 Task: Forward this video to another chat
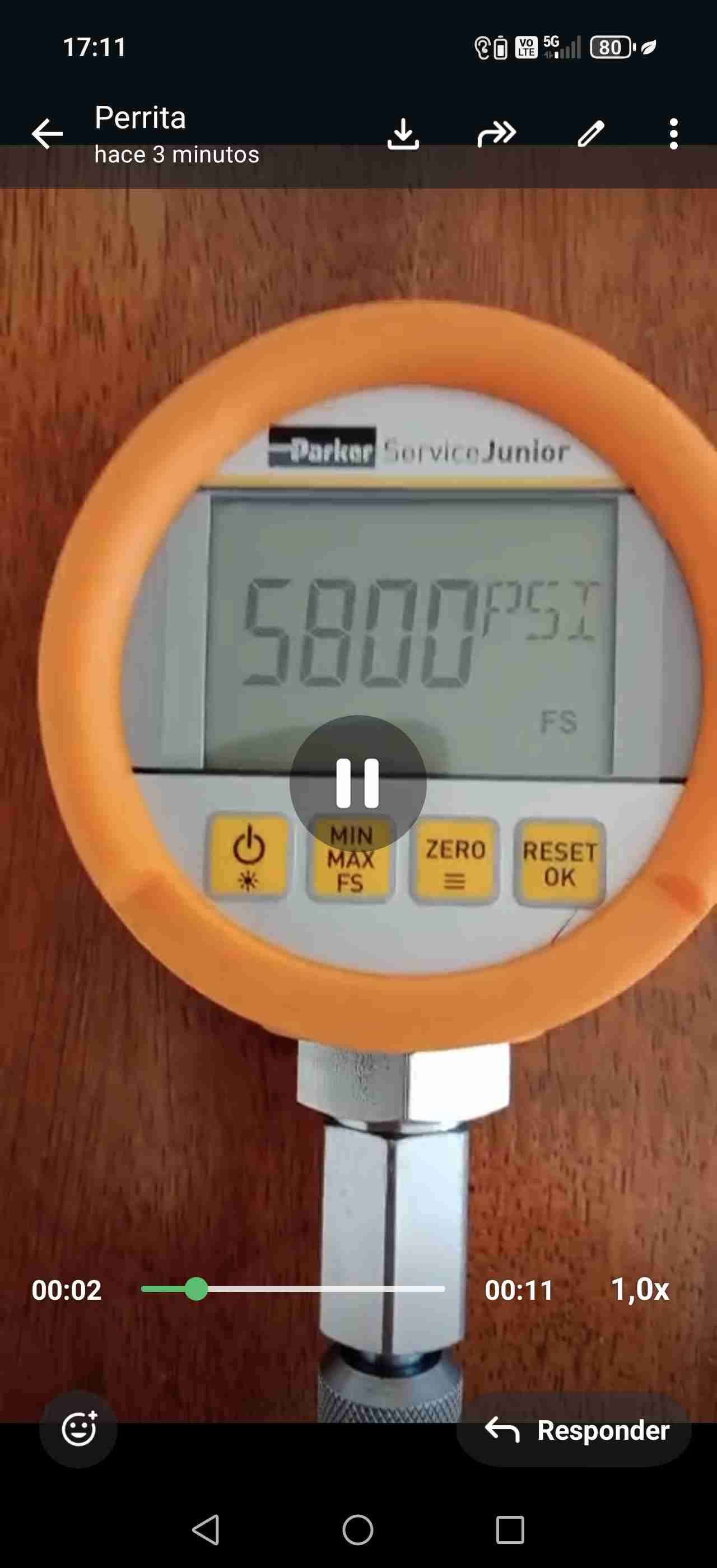click(497, 134)
